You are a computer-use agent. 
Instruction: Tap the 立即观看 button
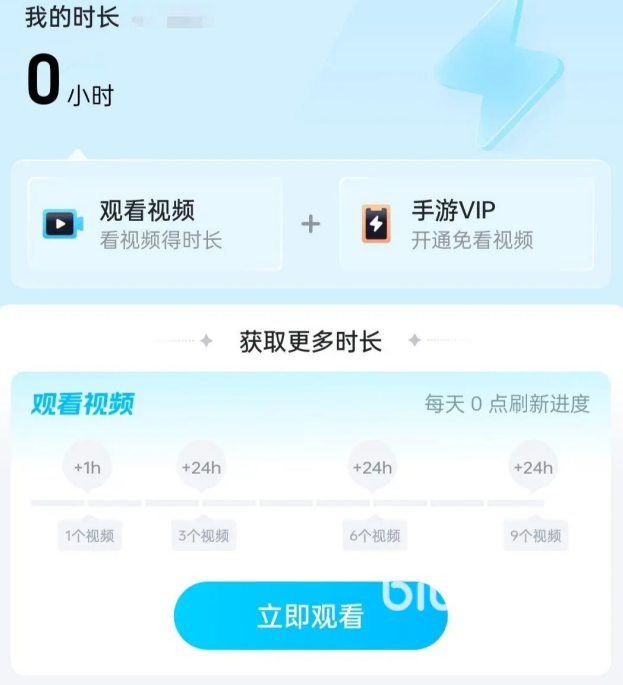point(310,615)
